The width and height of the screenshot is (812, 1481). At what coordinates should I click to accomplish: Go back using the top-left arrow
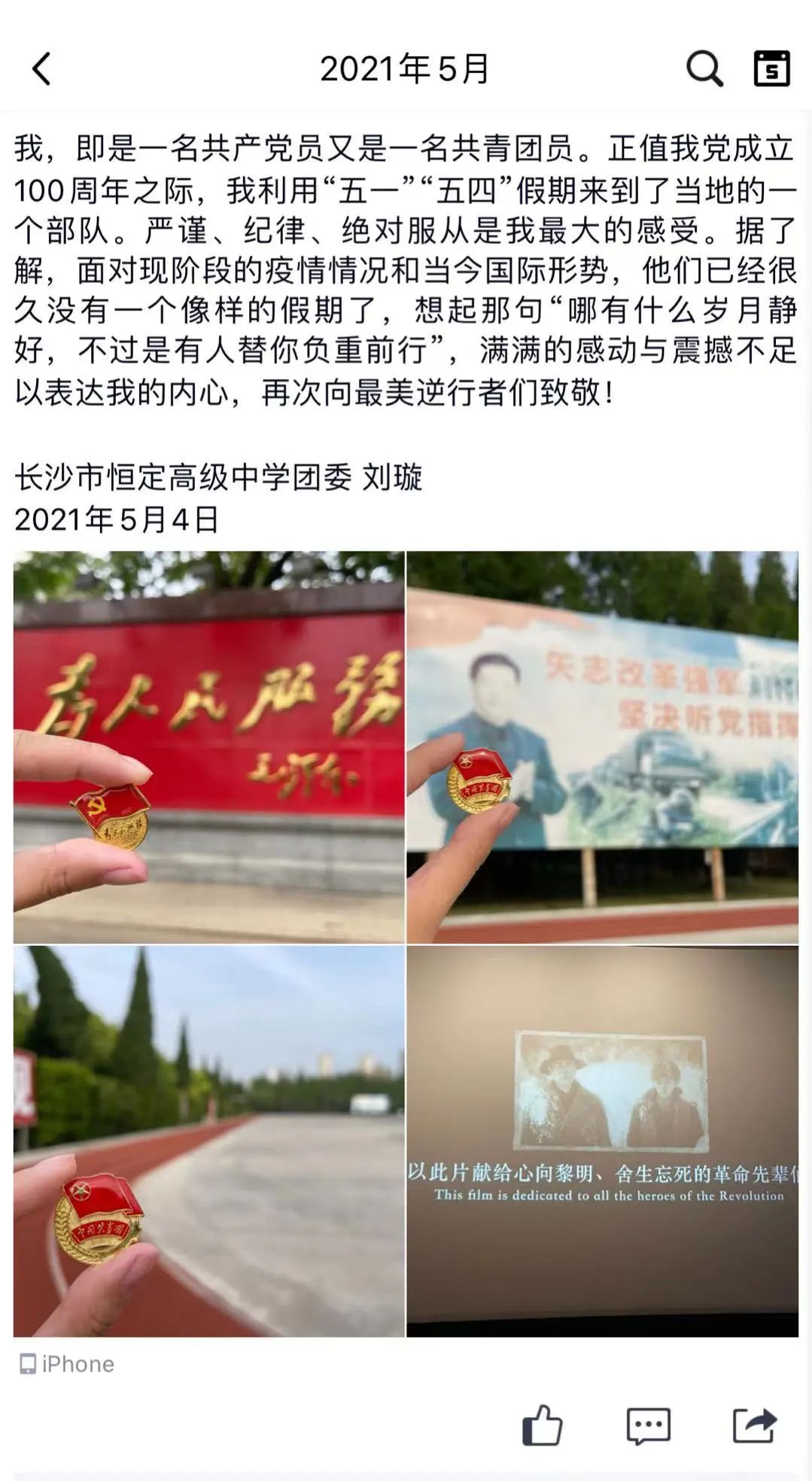(42, 68)
